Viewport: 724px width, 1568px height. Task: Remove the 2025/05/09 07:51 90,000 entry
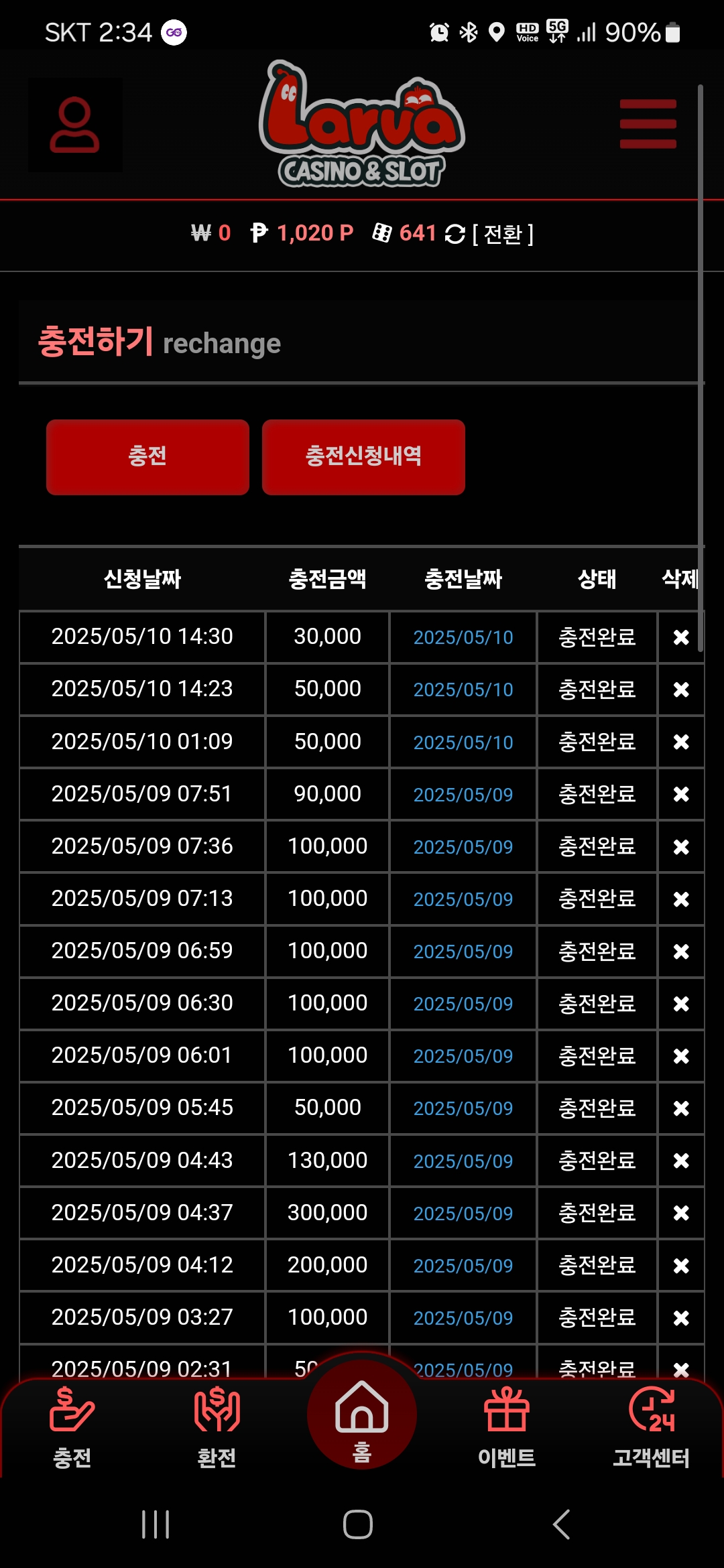(x=681, y=794)
